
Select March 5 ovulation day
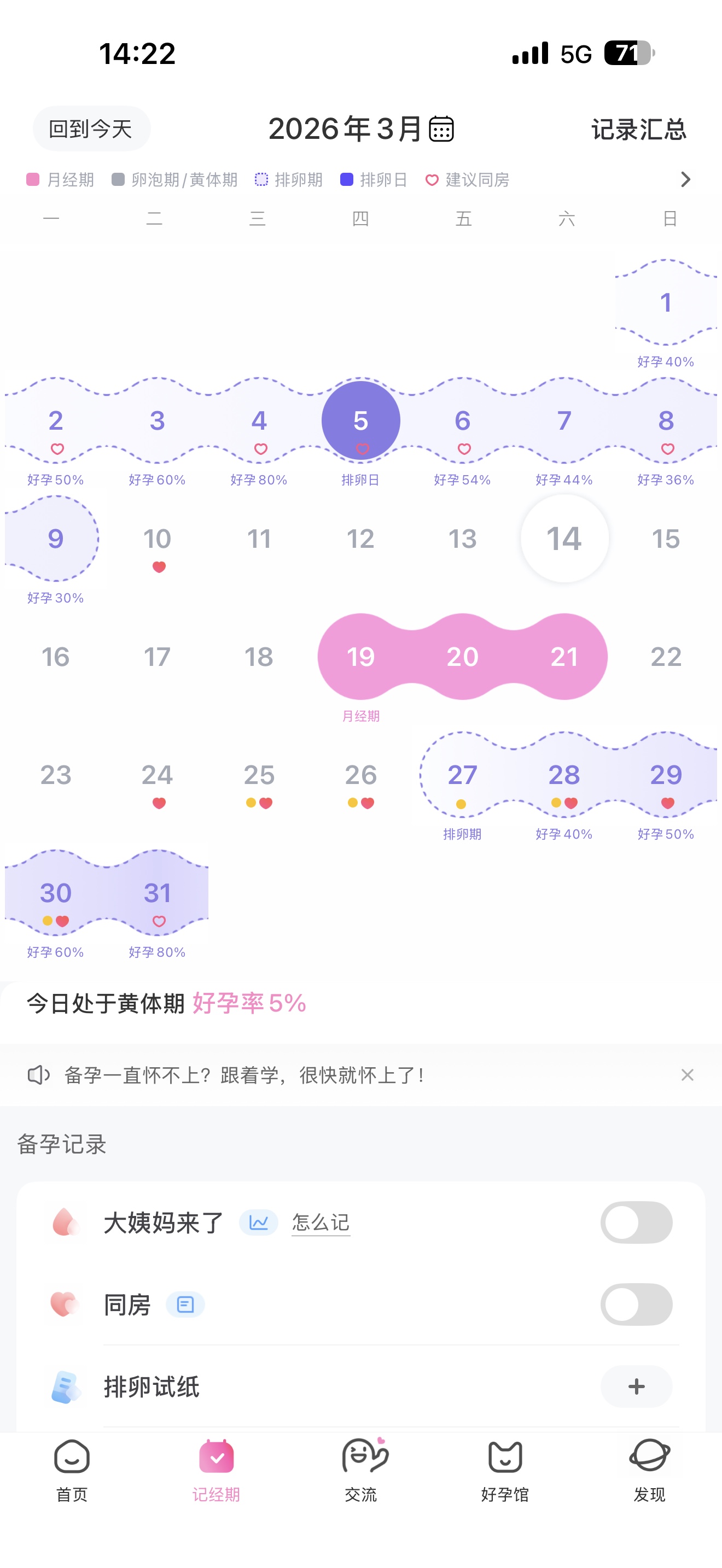click(360, 420)
